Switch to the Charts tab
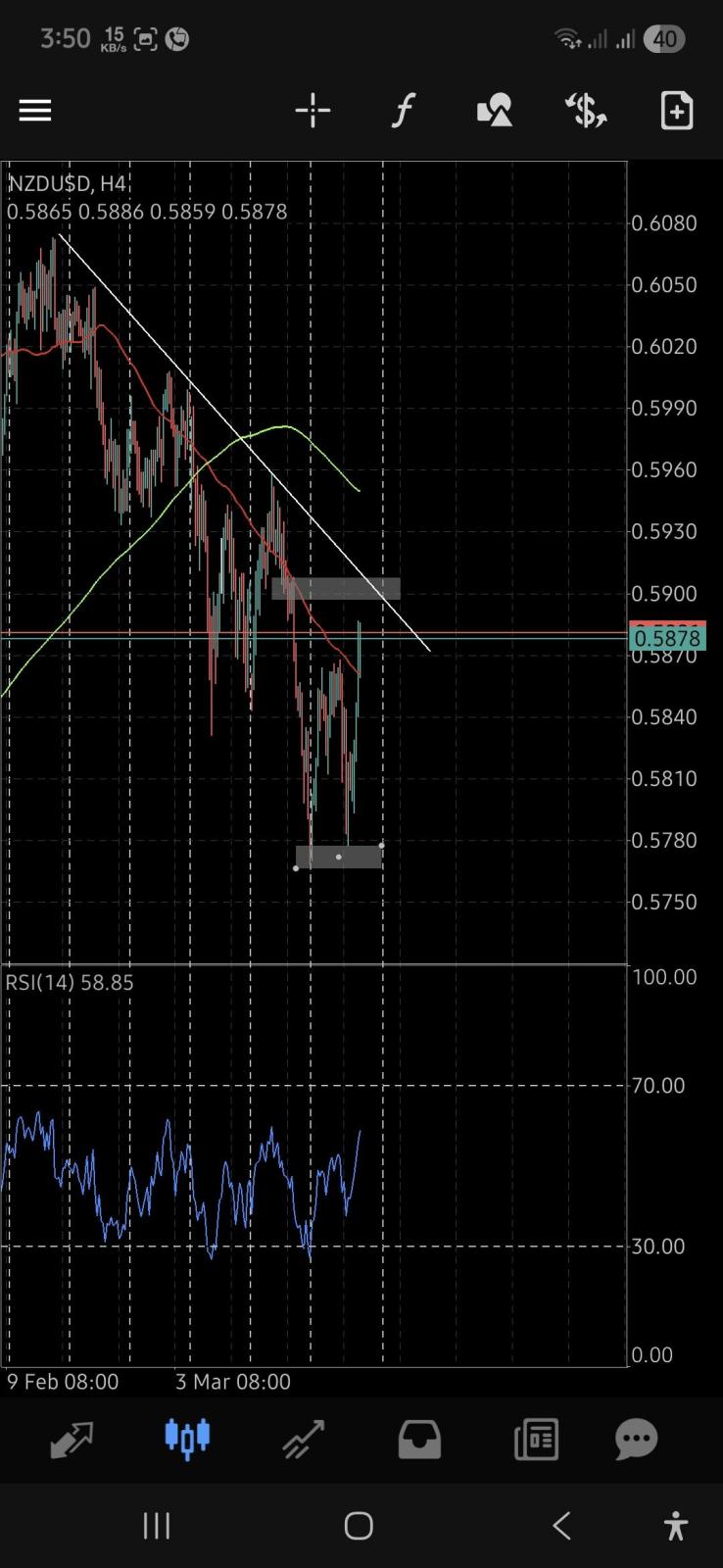The width and height of the screenshot is (723, 1568). [x=187, y=1438]
